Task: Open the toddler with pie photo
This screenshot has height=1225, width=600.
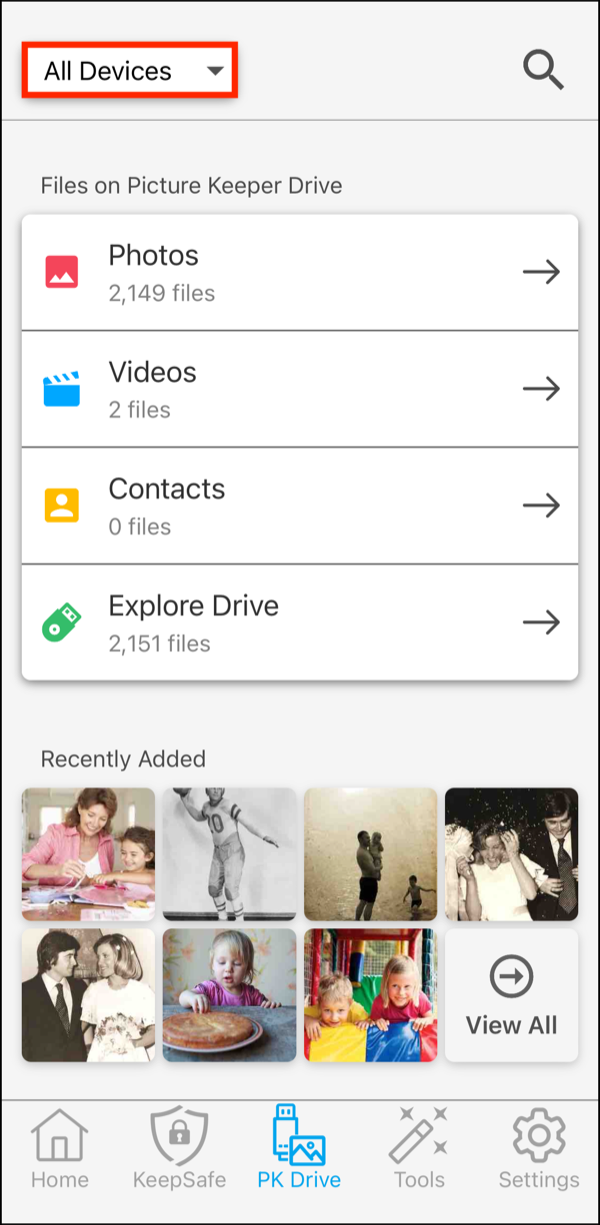Action: (229, 995)
